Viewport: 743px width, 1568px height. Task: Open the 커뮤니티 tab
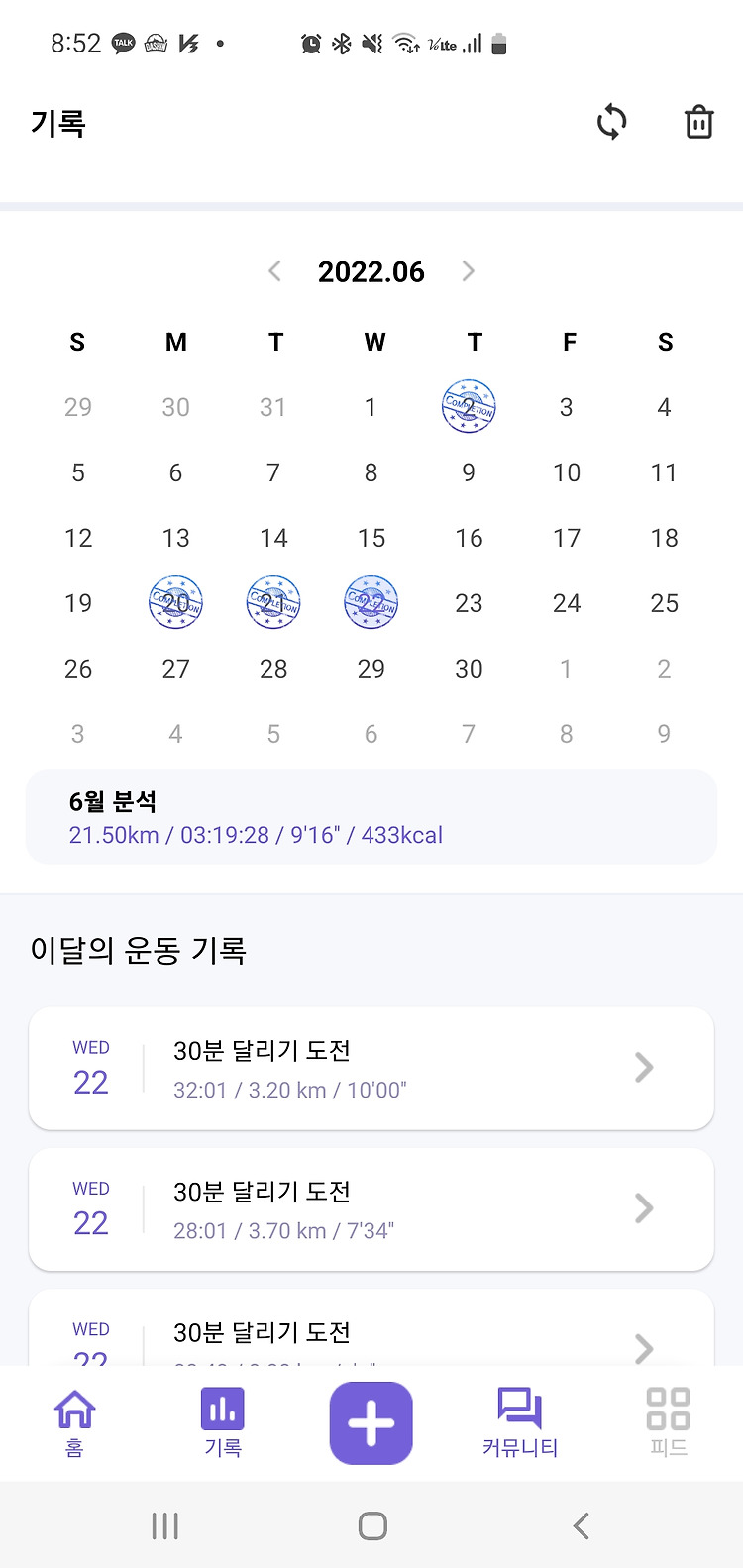tap(520, 1423)
